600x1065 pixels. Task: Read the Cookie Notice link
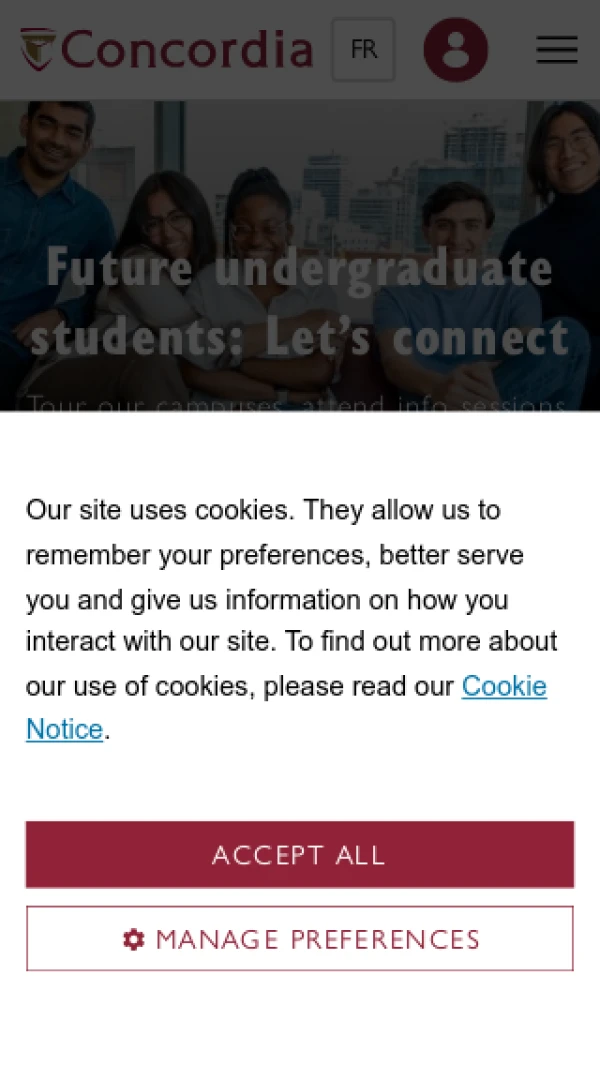503,687
